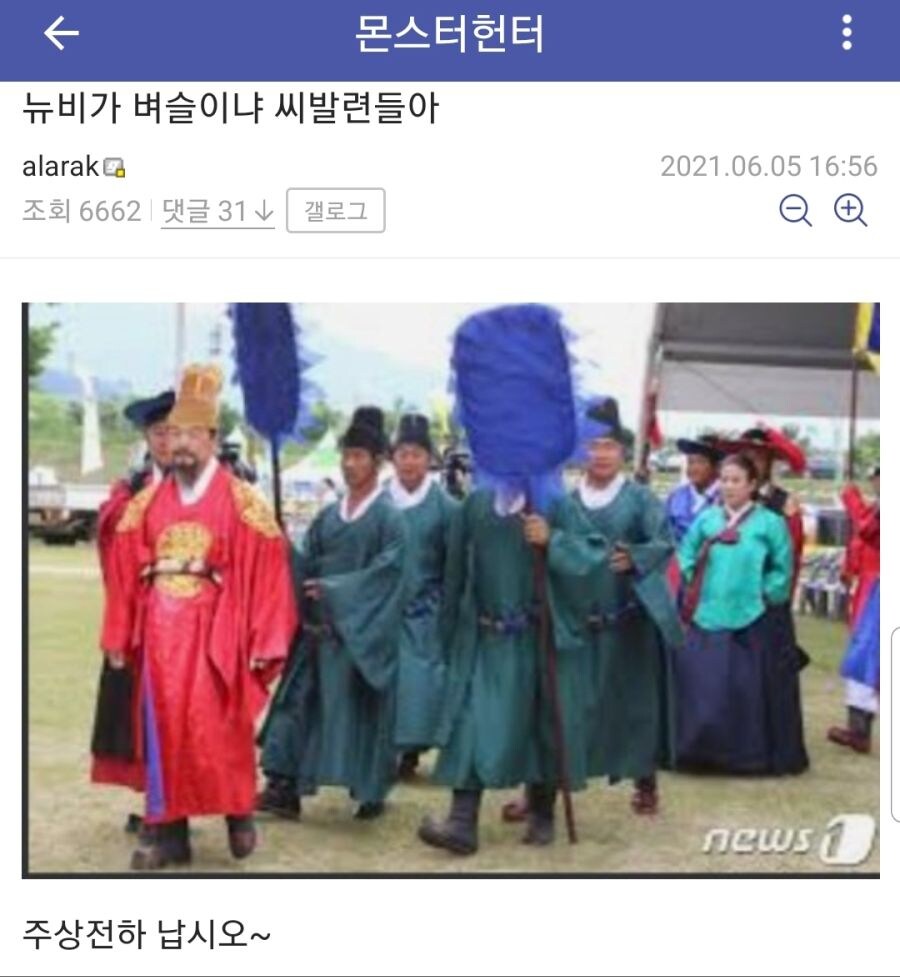Tap author name alarak
This screenshot has width=900, height=977.
point(62,166)
